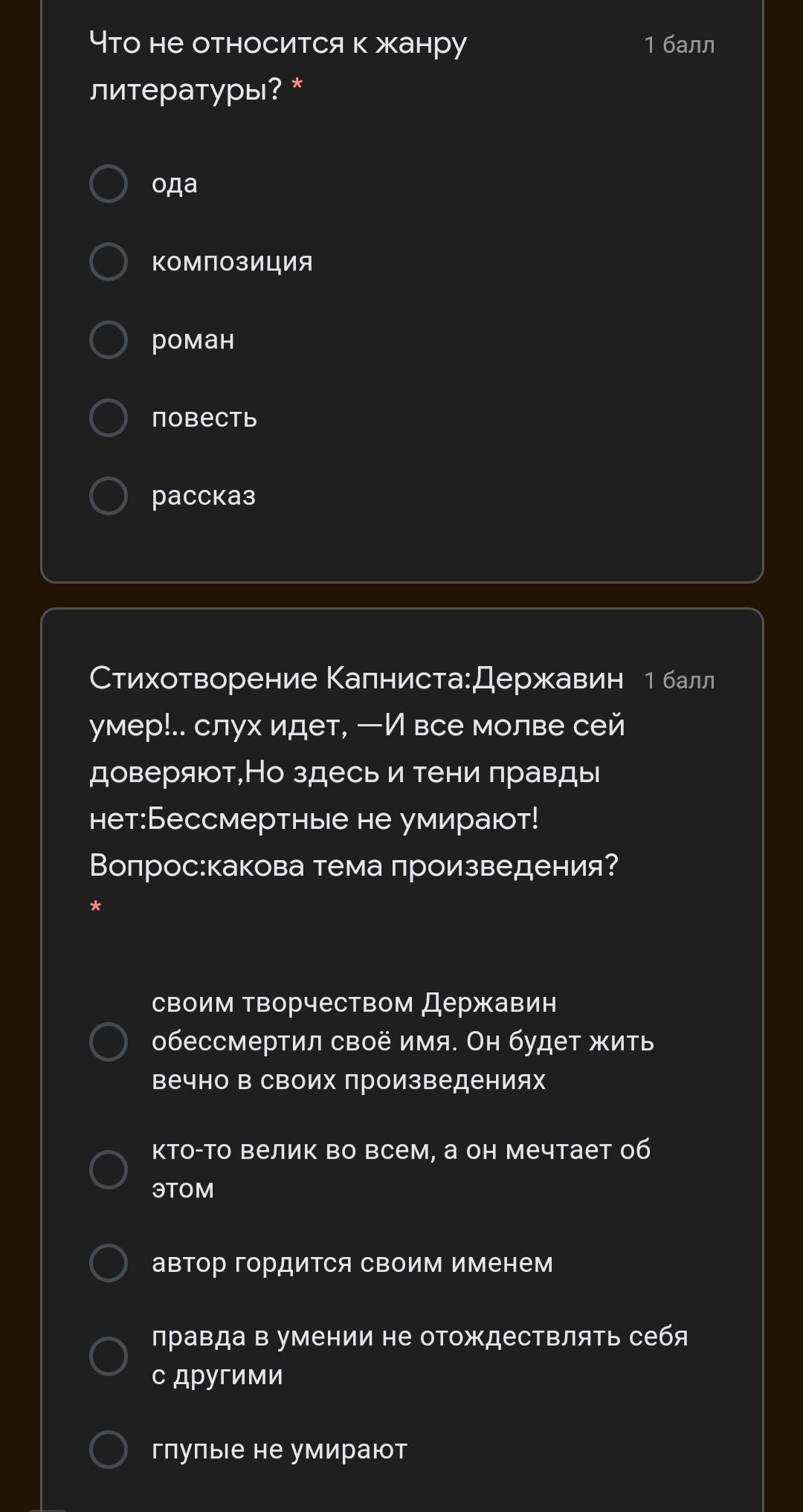Pick the «роман» radio button

109,340
